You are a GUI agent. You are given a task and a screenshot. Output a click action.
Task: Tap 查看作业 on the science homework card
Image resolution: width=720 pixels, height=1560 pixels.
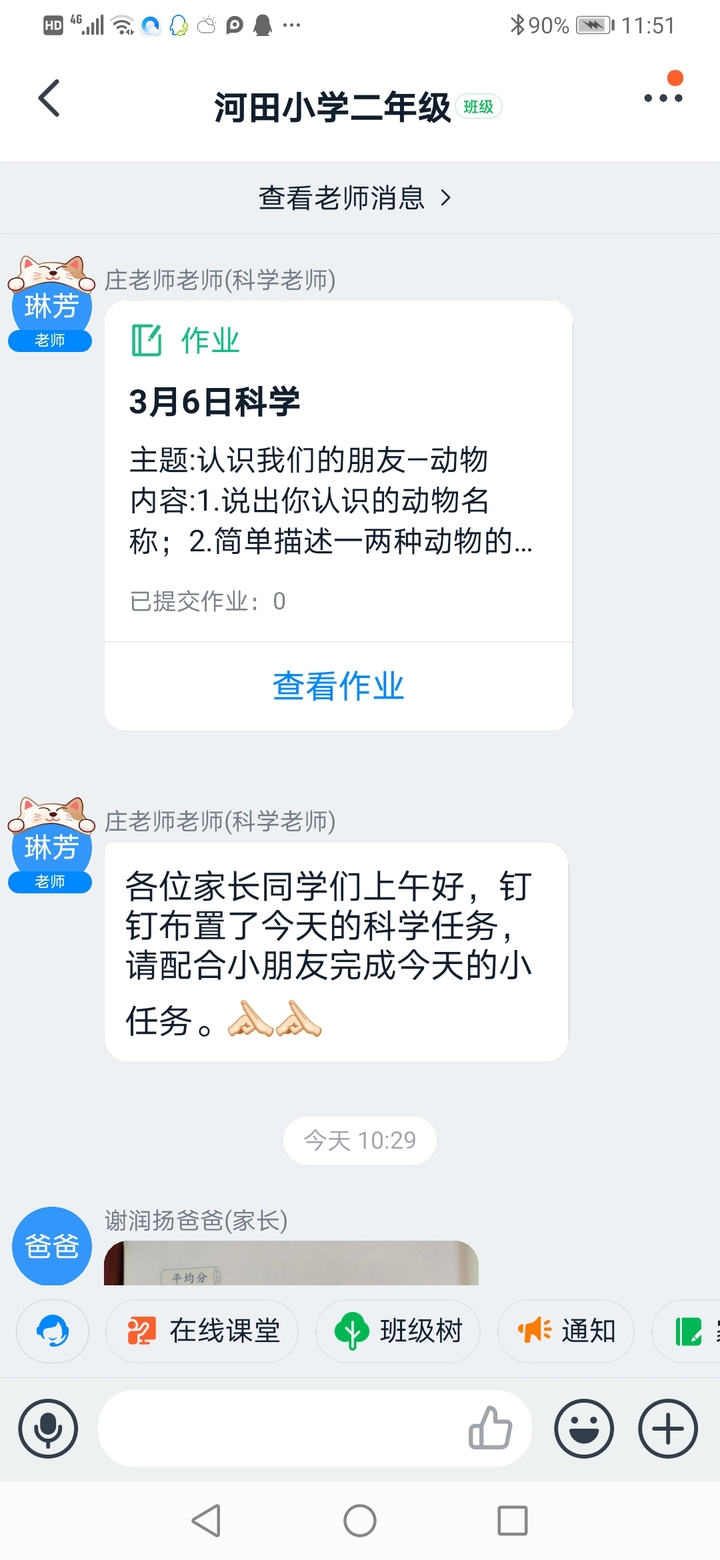point(338,686)
